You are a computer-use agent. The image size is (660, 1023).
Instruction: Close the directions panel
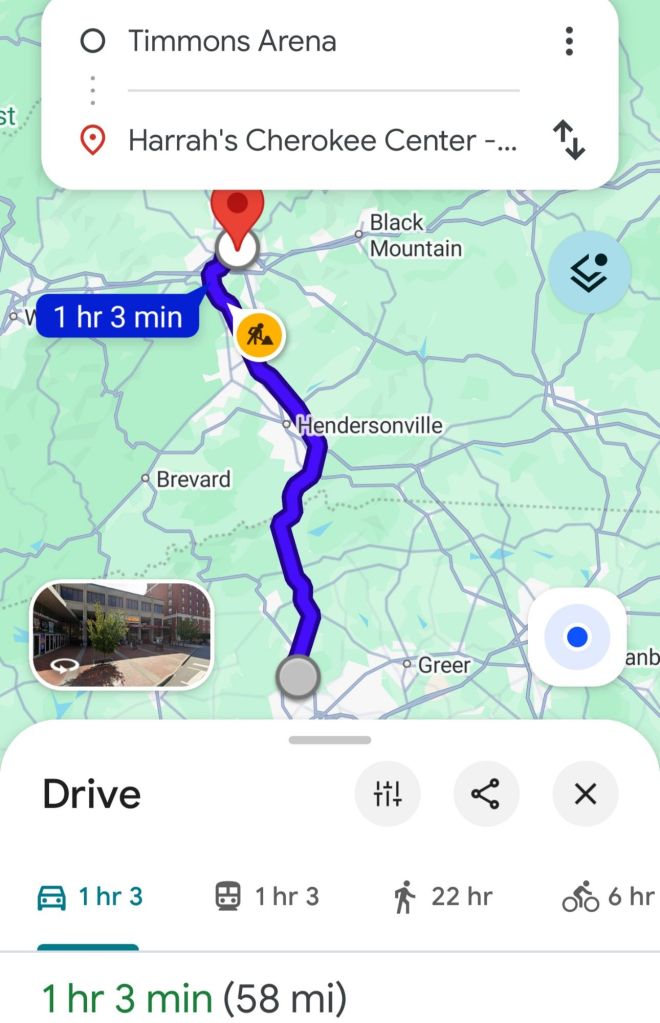point(585,795)
